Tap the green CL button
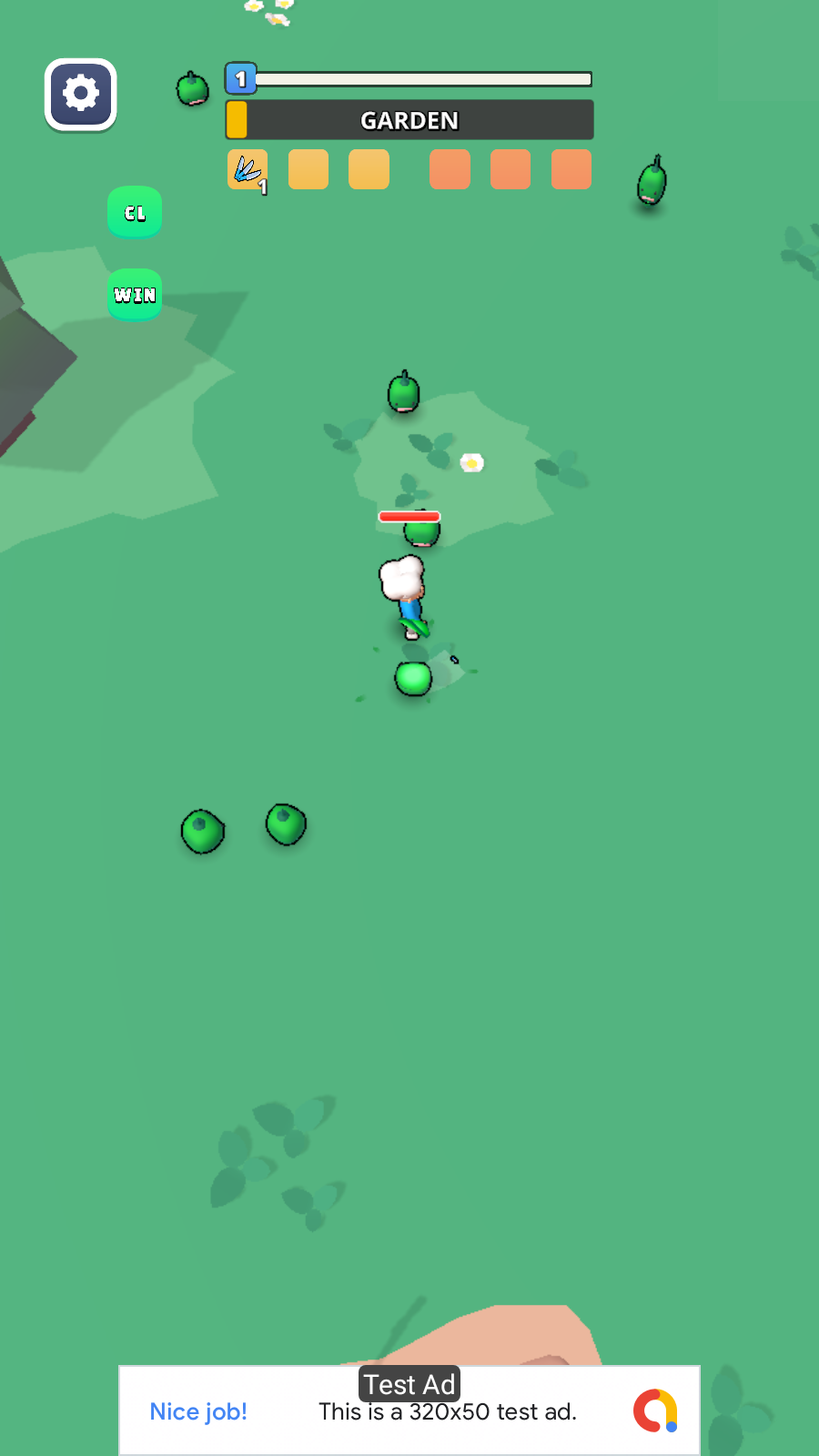Viewport: 819px width, 1456px height. tap(135, 212)
